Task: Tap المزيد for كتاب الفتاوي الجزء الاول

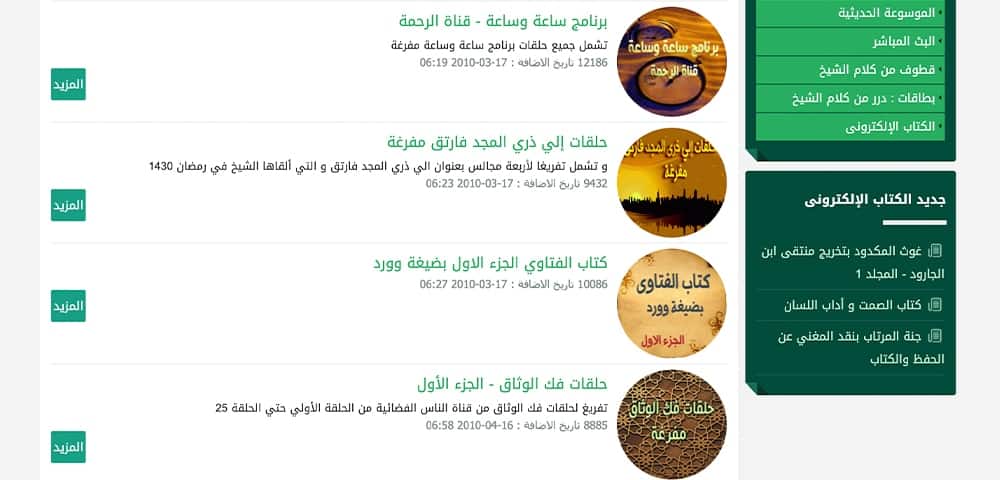Action: point(68,306)
